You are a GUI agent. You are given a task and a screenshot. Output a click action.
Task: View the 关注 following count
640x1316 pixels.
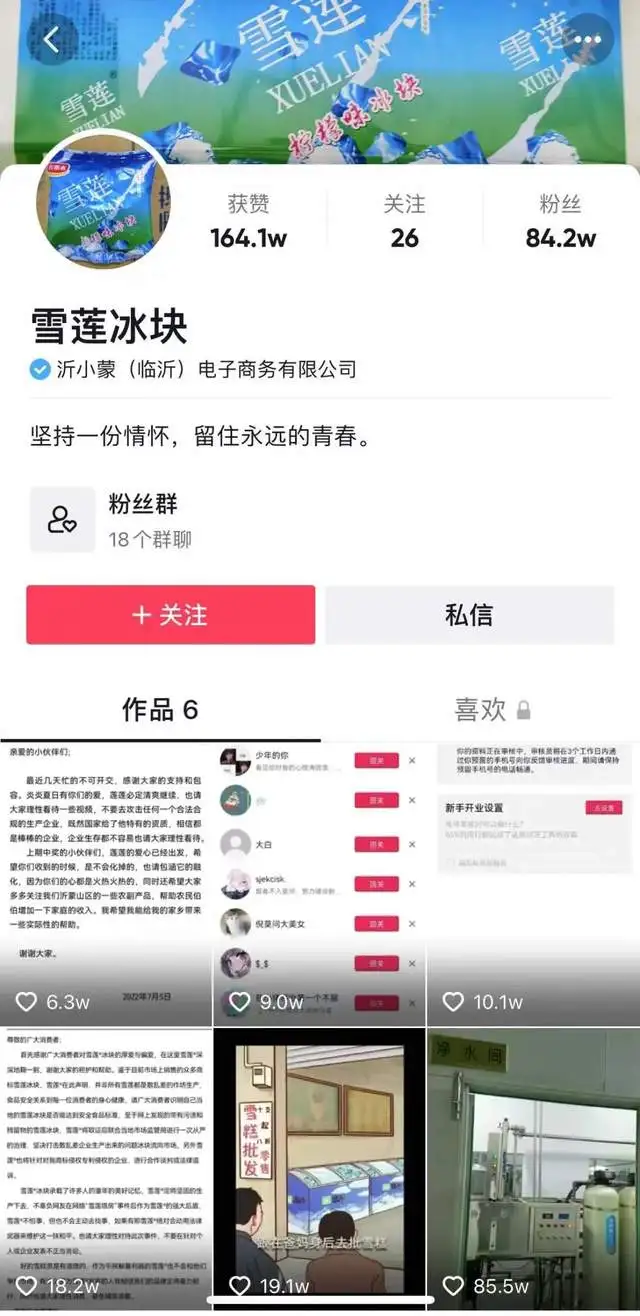click(404, 221)
